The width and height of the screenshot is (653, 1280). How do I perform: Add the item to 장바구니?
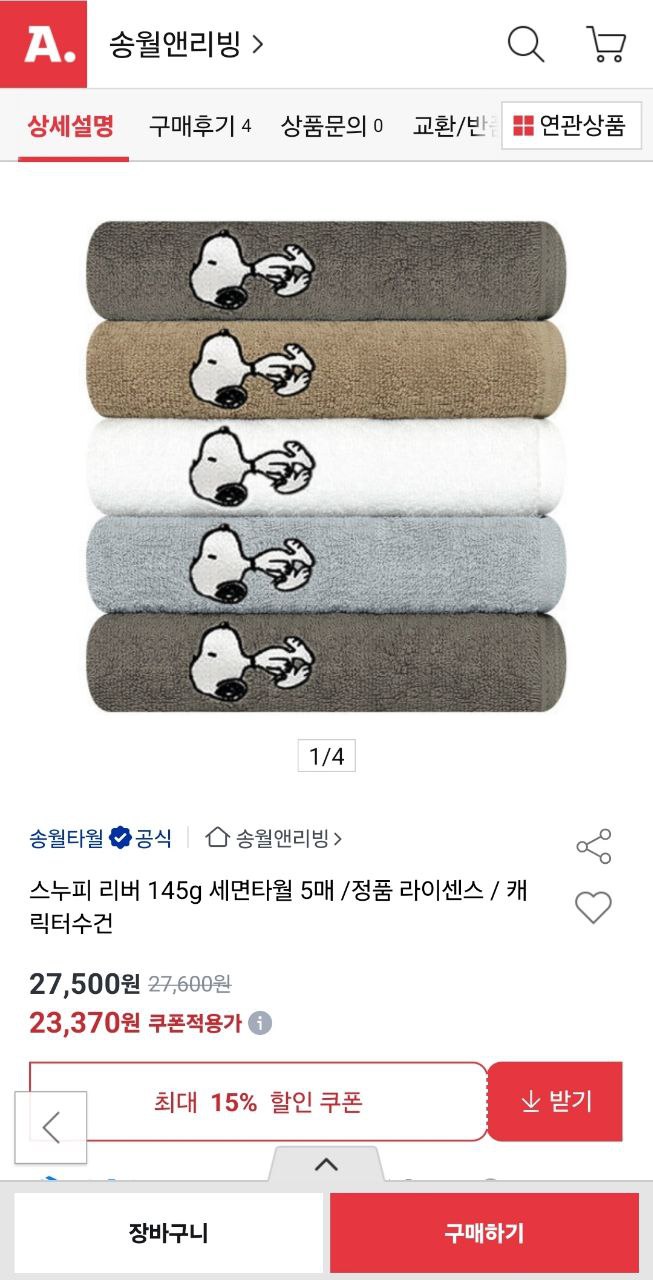coord(168,1232)
